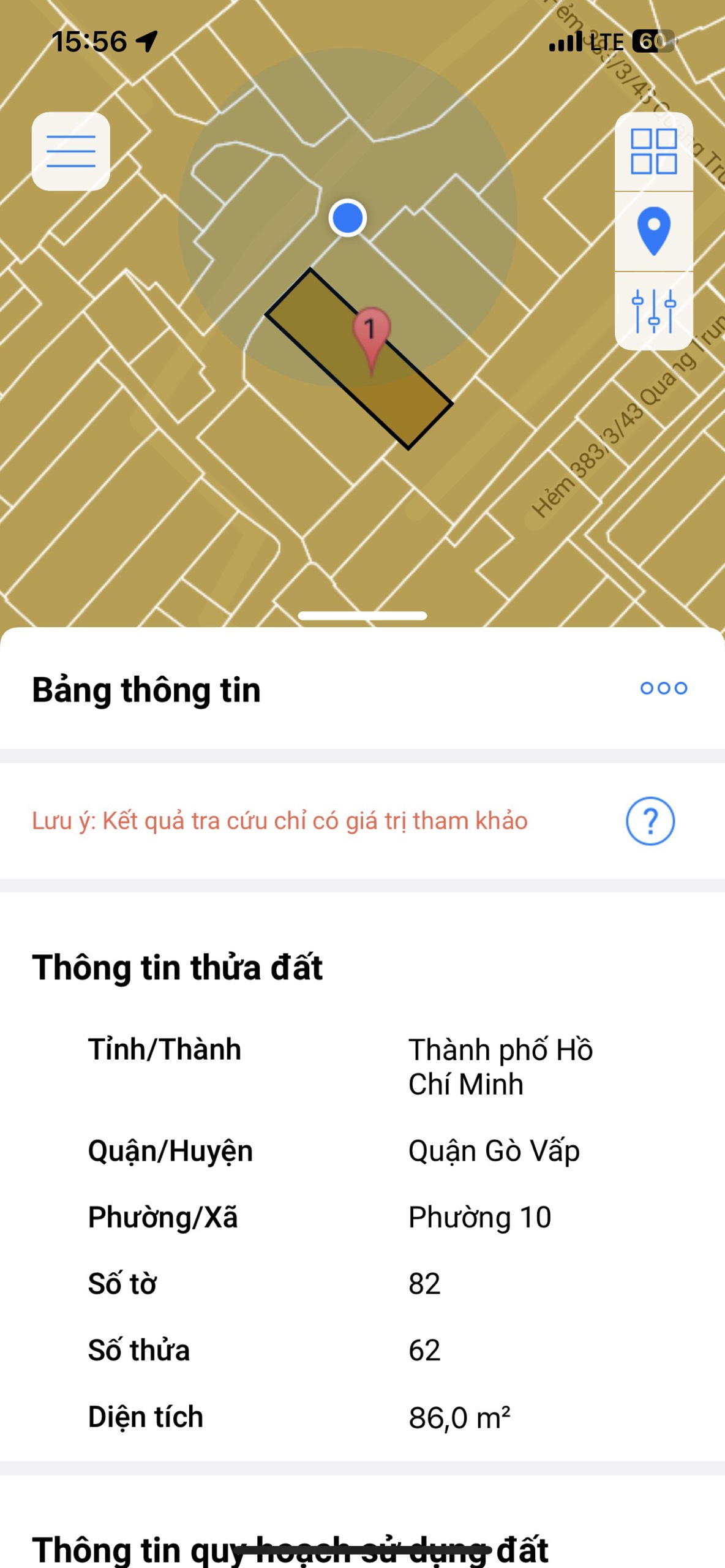Tap the question mark help icon
Screen dimensions: 725x1568
pos(650,821)
